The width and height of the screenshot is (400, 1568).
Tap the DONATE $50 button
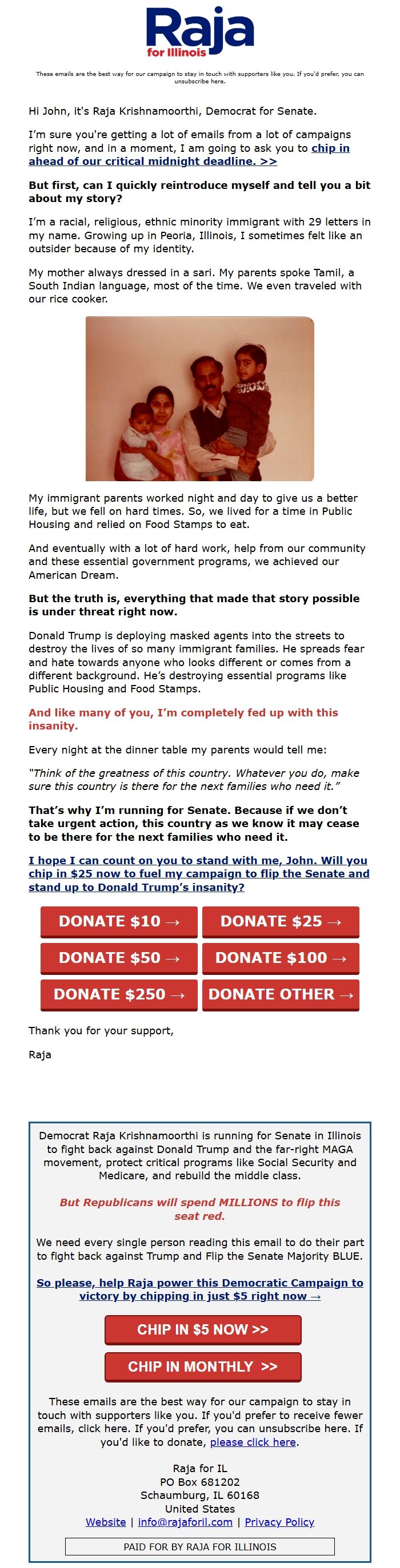click(119, 957)
